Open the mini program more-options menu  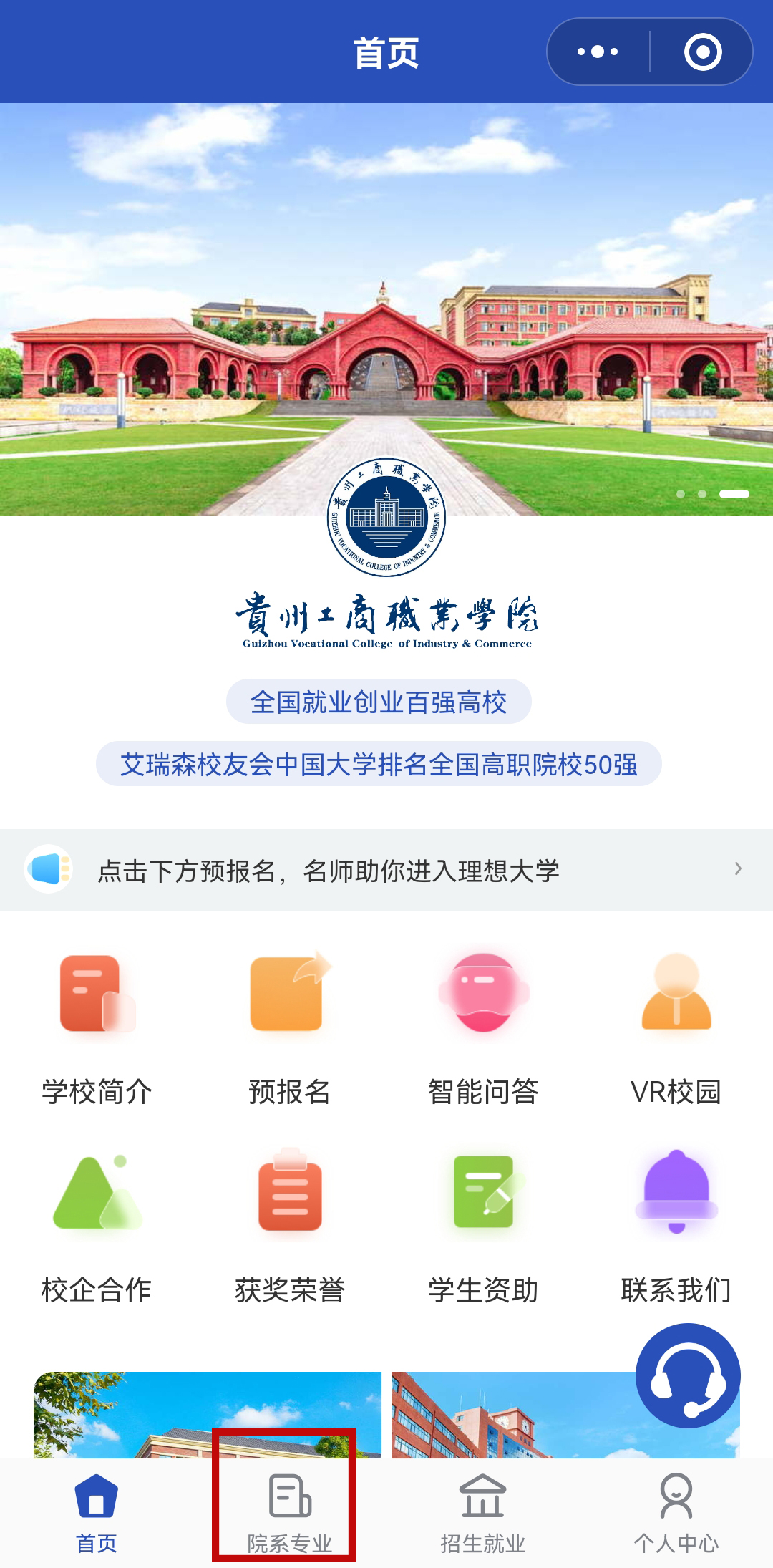tap(598, 52)
